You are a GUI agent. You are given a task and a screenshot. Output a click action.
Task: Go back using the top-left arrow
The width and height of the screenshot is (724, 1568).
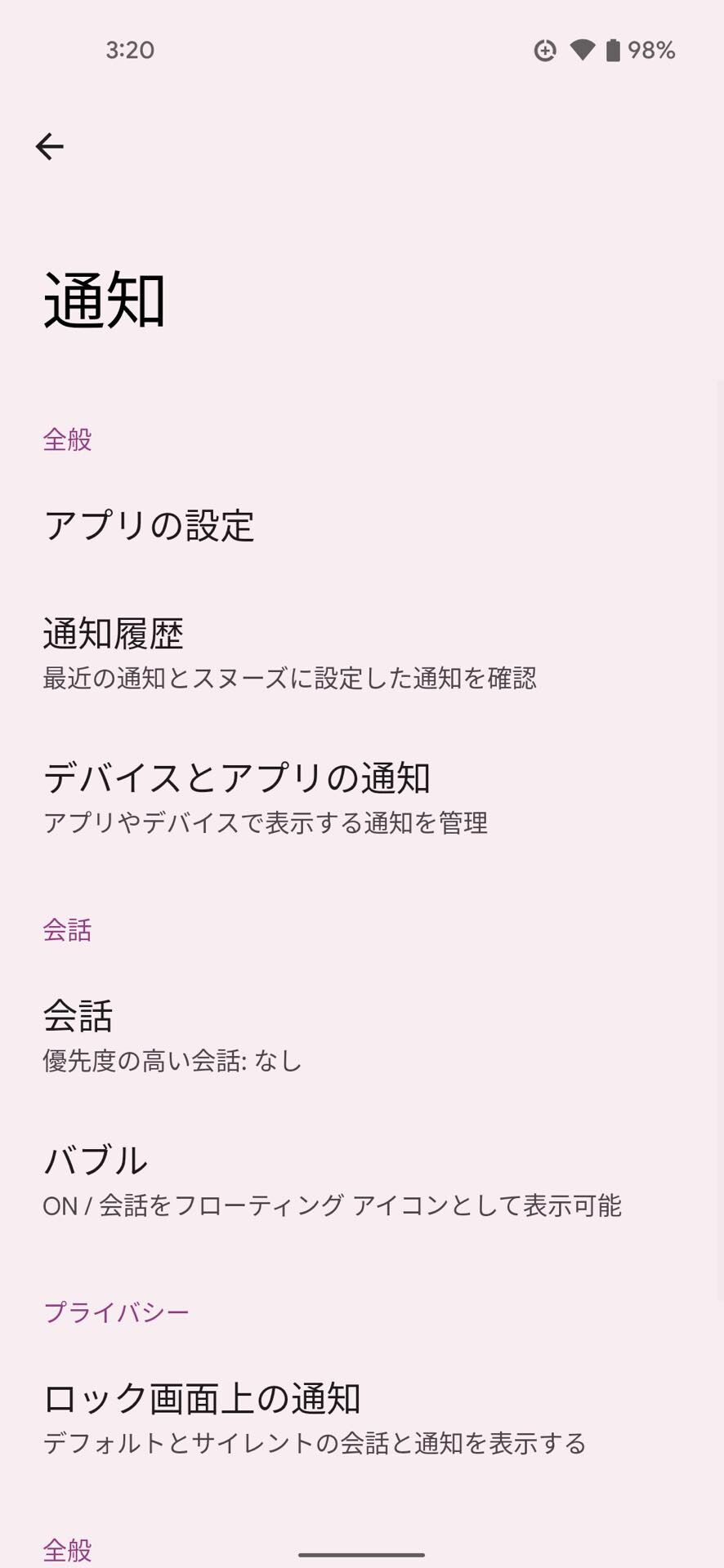[50, 146]
